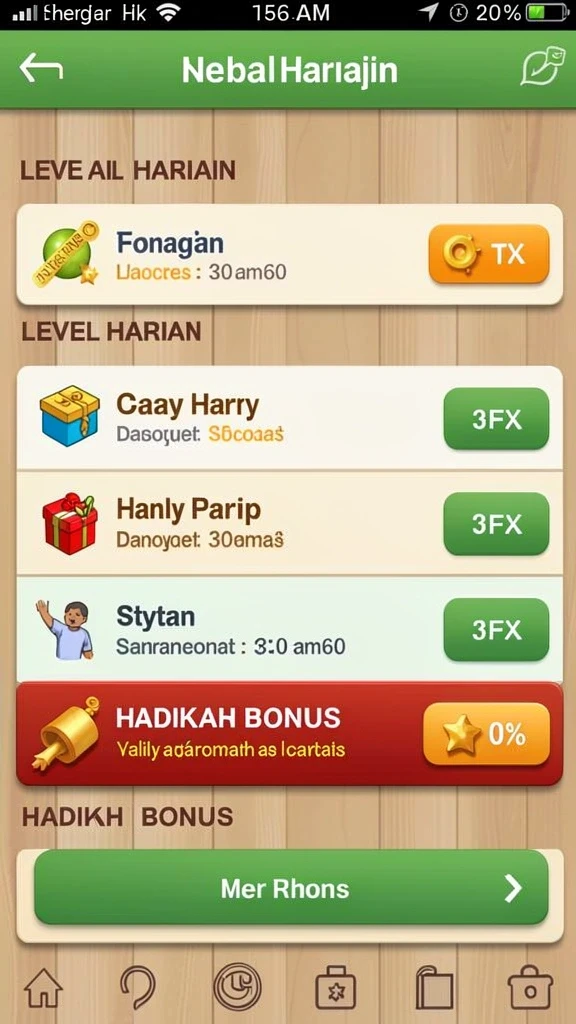Open the green Mer Rhons button
576x1024 pixels.
(291, 888)
